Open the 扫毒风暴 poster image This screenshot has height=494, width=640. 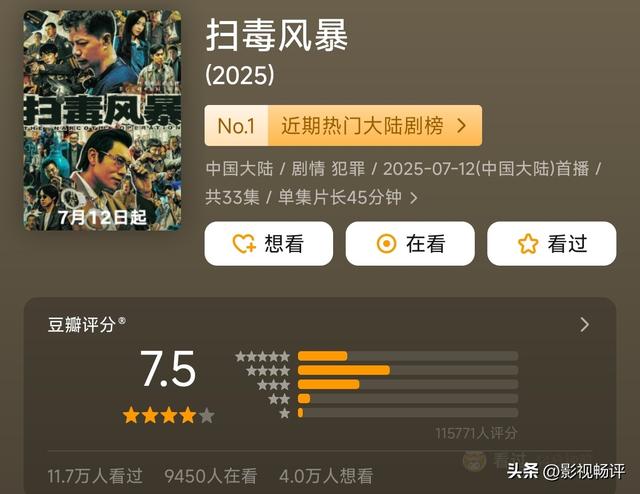coord(103,120)
